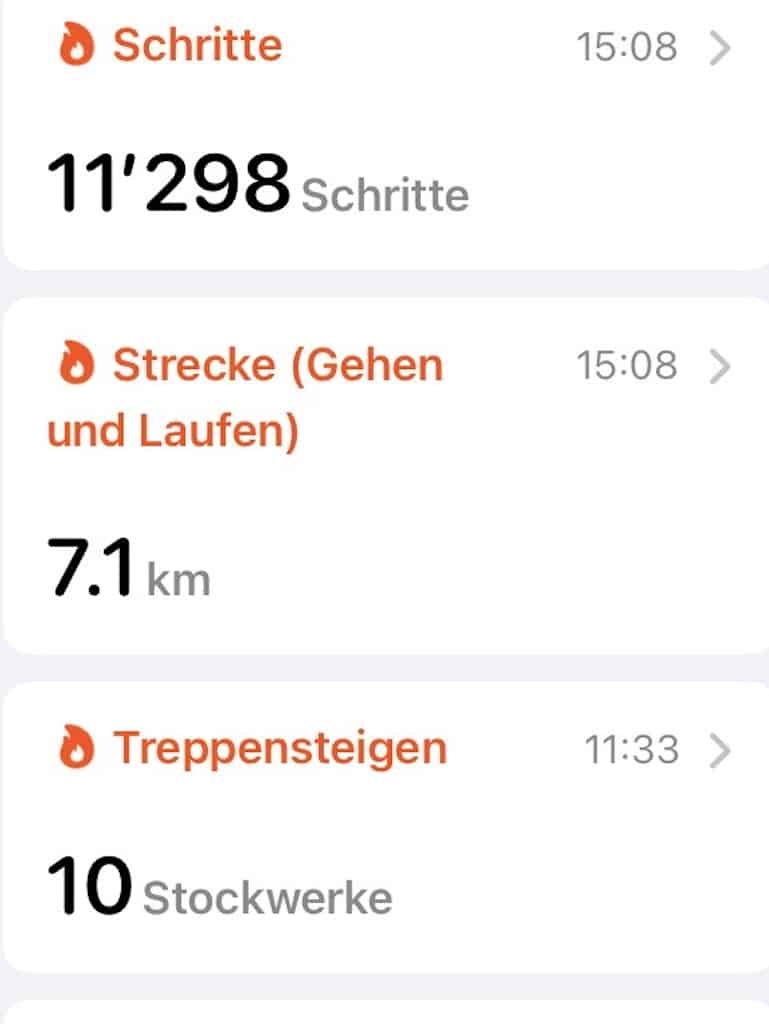The image size is (769, 1024).
Task: Open the Schritte step count card
Action: (x=384, y=130)
